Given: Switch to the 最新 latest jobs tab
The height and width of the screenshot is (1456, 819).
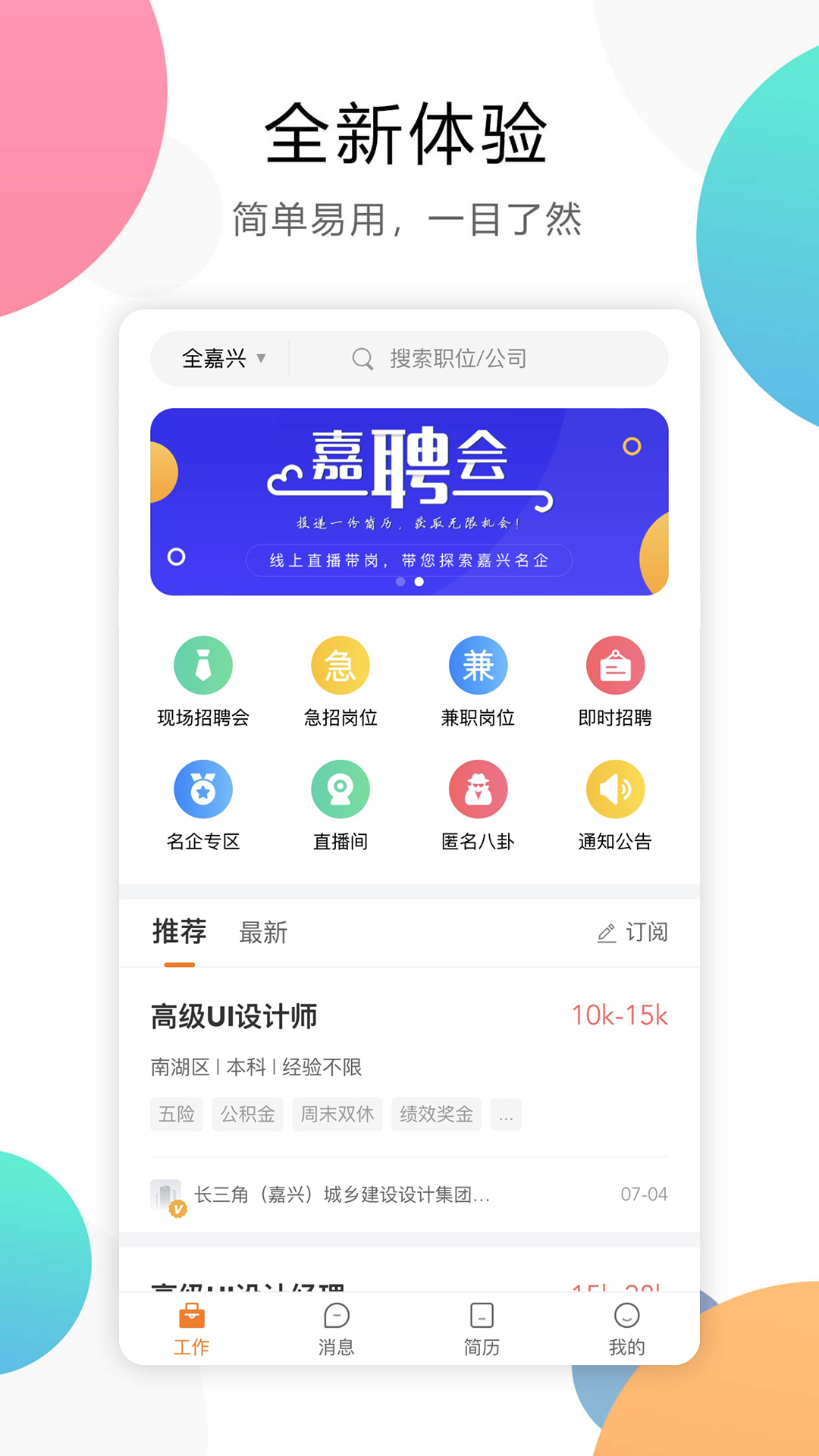Looking at the screenshot, I should [262, 933].
